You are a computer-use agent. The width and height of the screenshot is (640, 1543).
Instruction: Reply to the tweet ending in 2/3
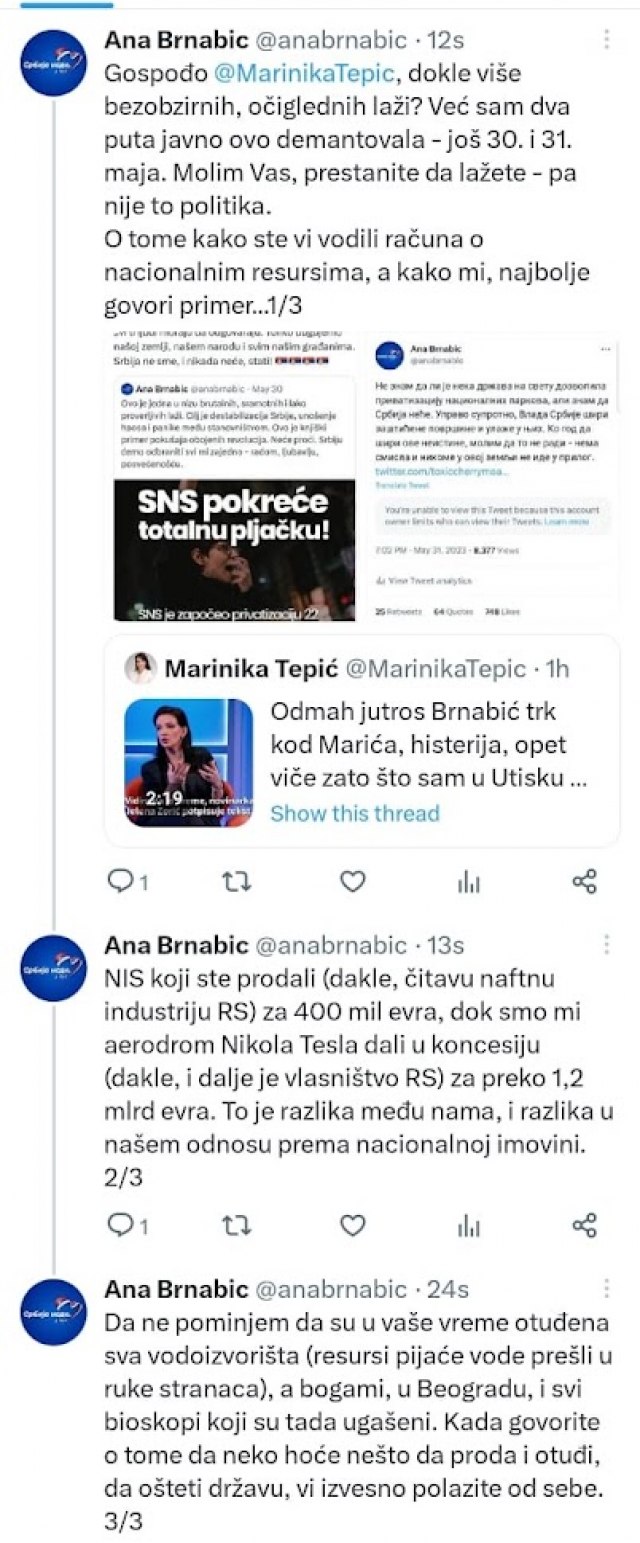(122, 1225)
